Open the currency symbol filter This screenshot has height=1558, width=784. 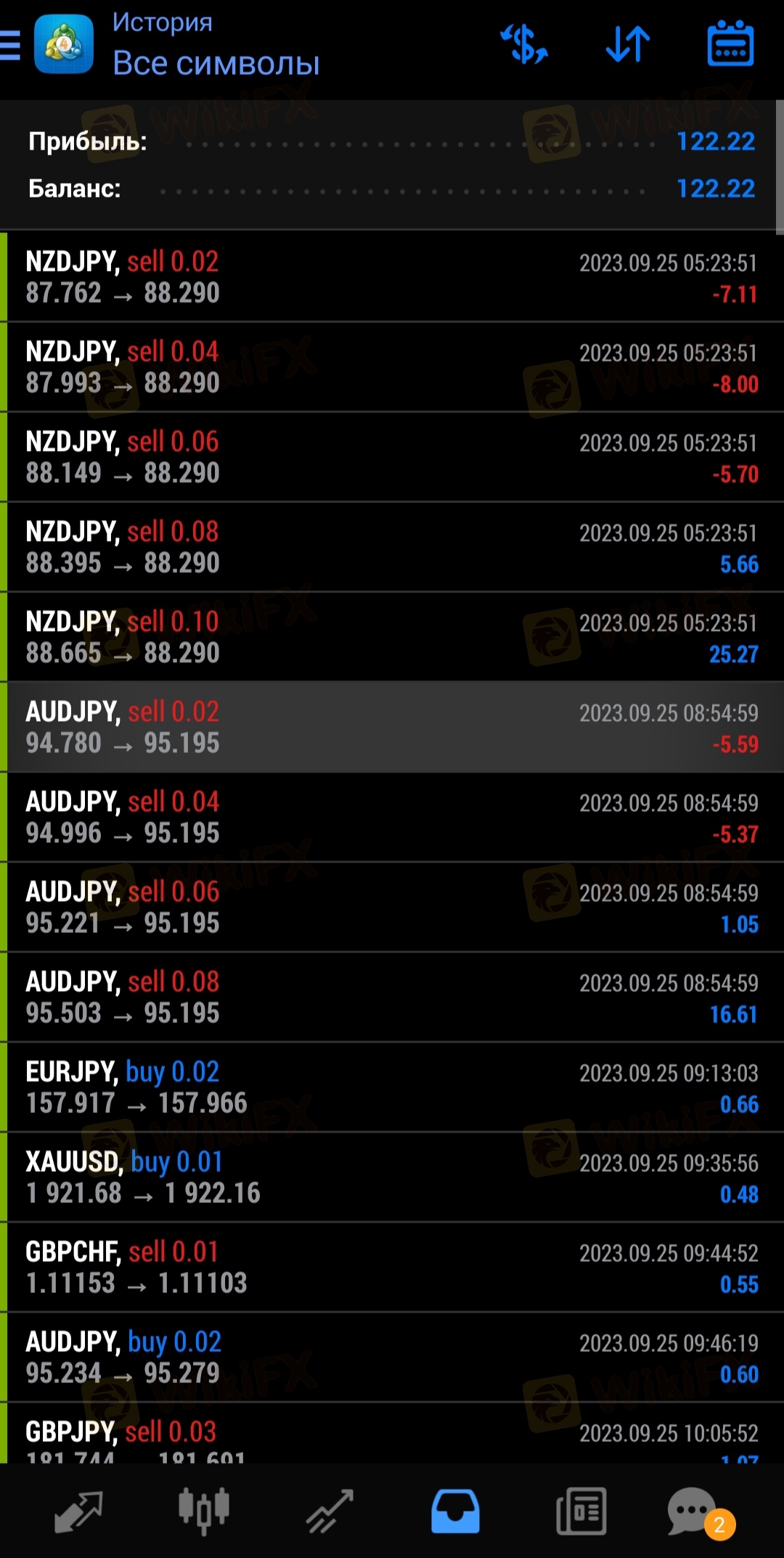click(524, 45)
